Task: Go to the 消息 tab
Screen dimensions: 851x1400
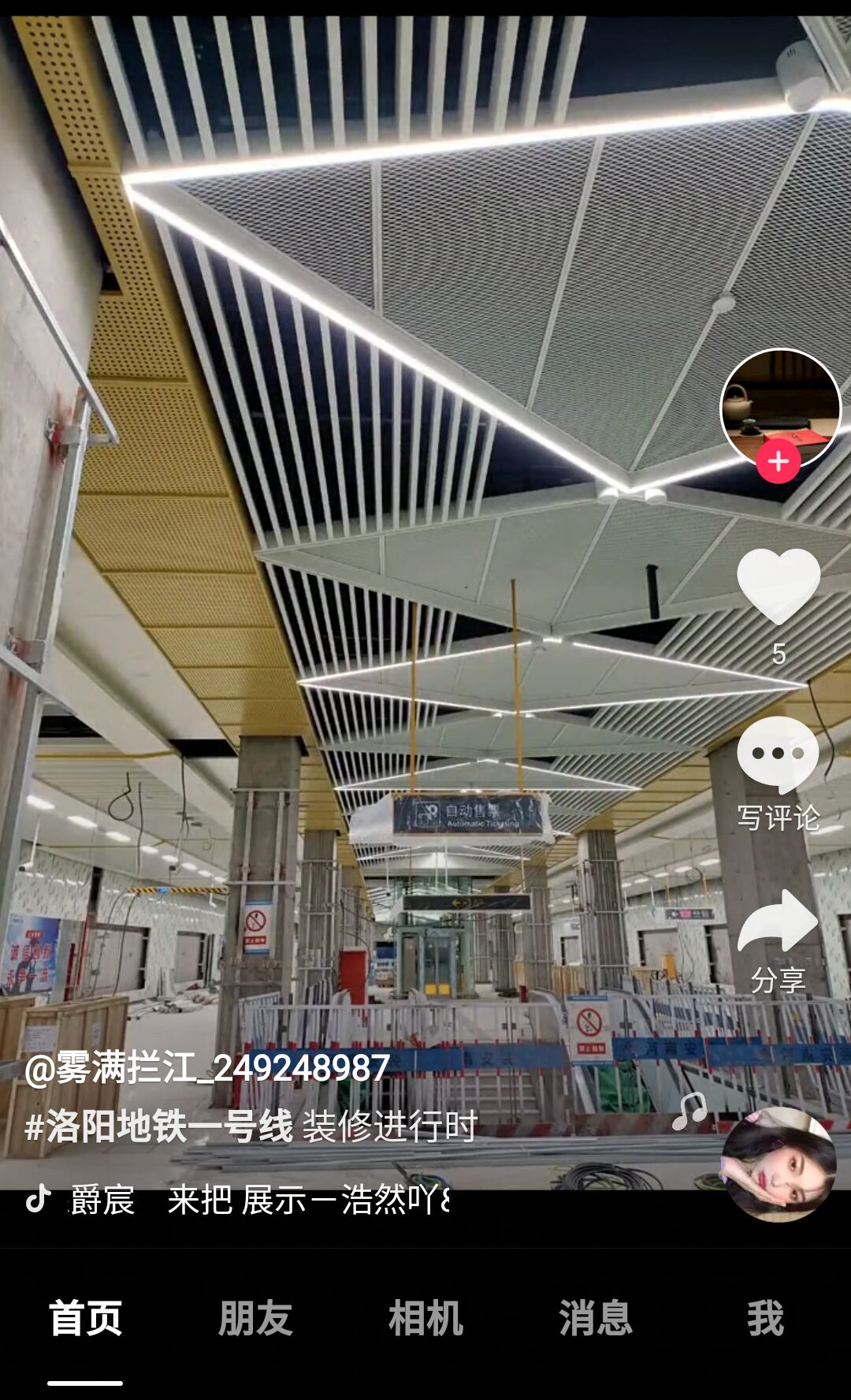Action: (596, 1318)
